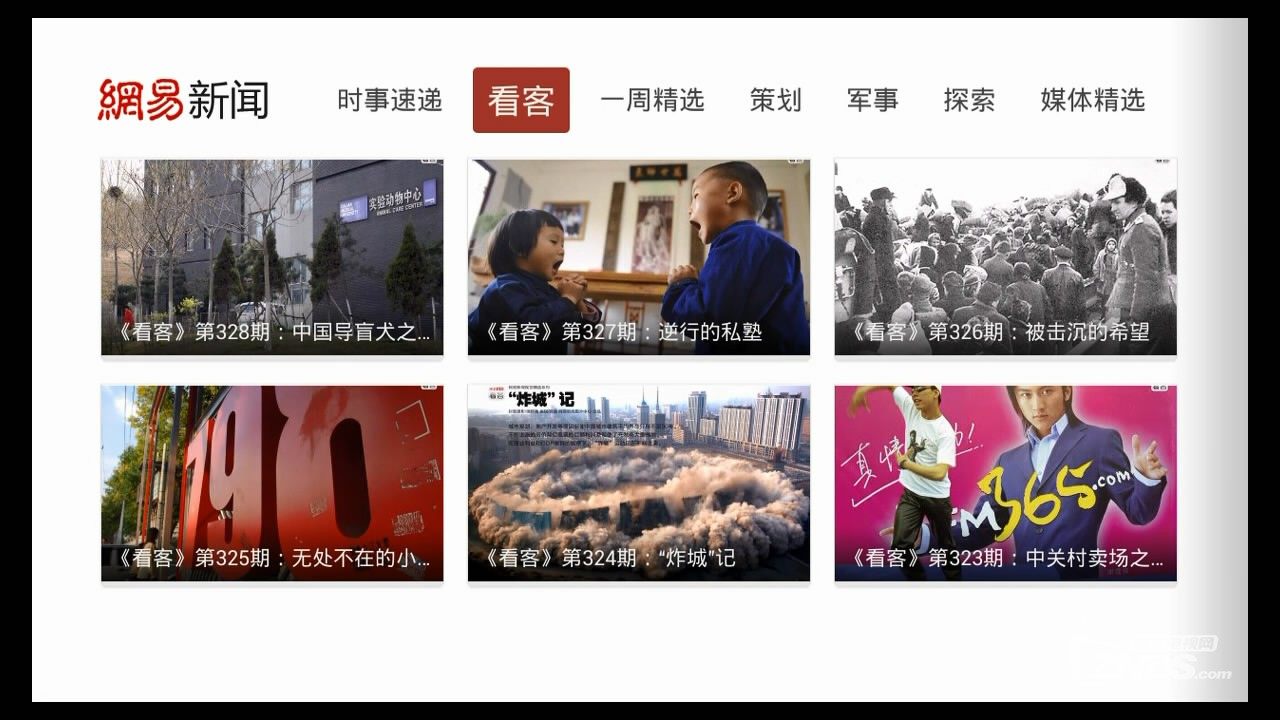Open 看客 第327期 逆行的私塾
Screen dimensions: 1280x720
pos(639,257)
